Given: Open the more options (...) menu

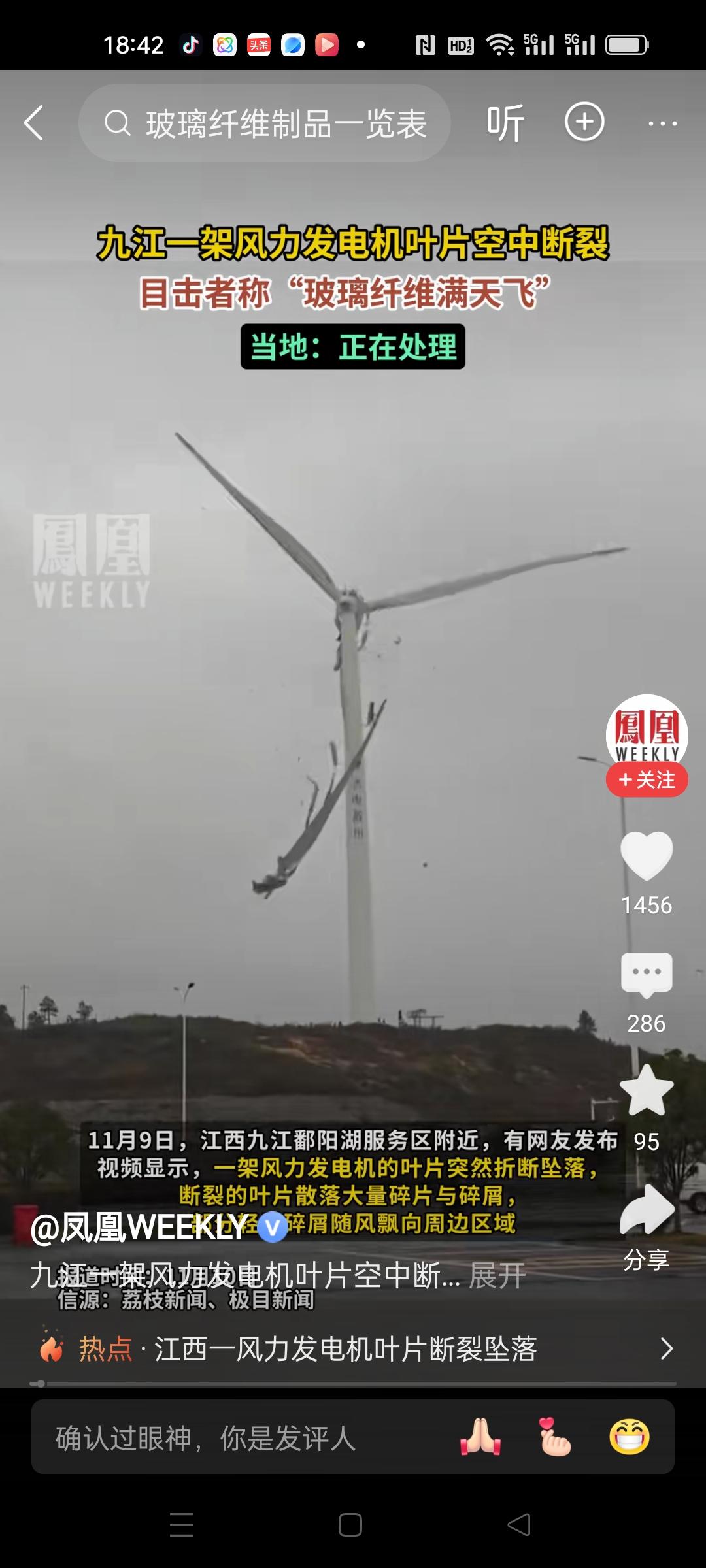Looking at the screenshot, I should (663, 124).
